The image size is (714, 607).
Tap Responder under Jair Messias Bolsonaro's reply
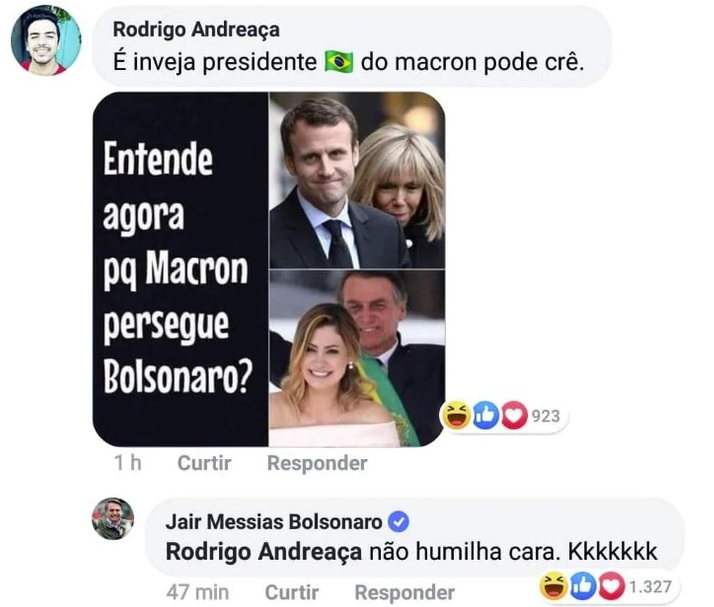click(405, 592)
